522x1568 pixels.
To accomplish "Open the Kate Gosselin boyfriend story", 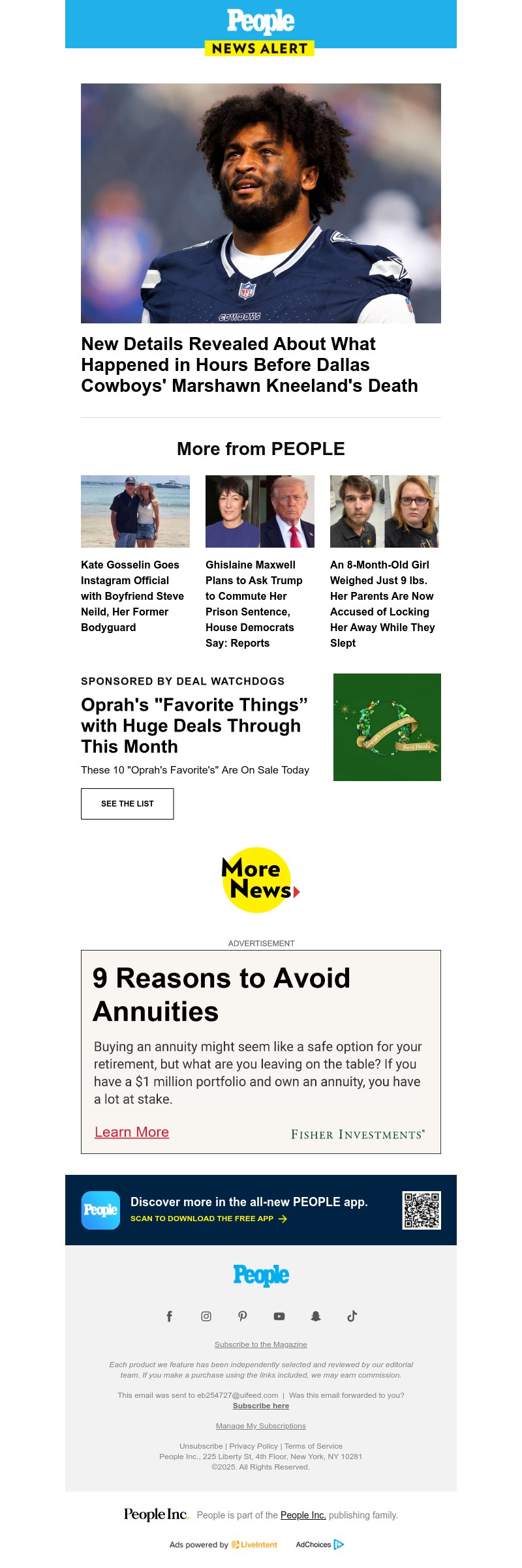I will pyautogui.click(x=132, y=595).
